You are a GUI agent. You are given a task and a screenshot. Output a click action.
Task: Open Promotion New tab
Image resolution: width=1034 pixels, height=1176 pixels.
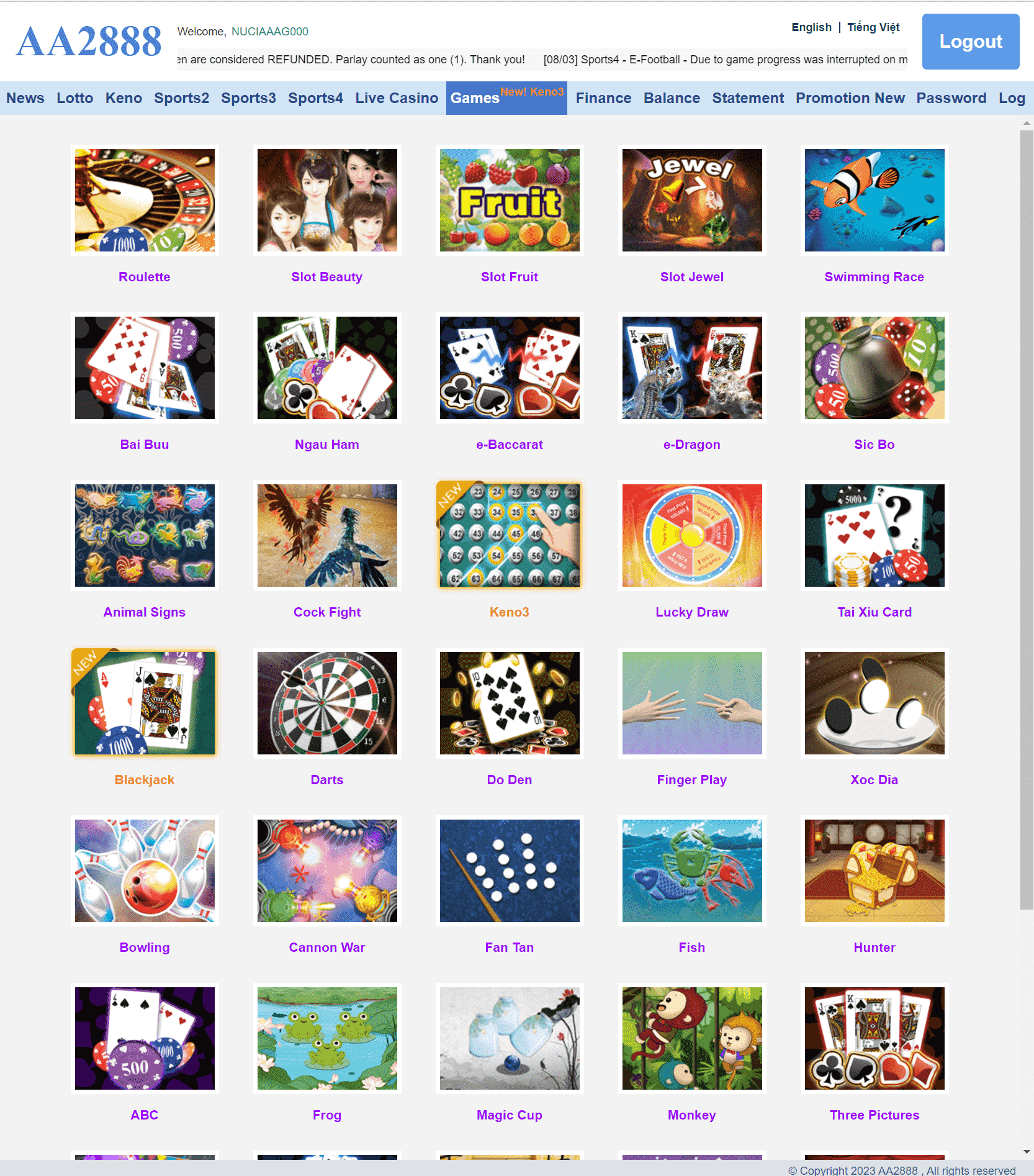pos(850,98)
